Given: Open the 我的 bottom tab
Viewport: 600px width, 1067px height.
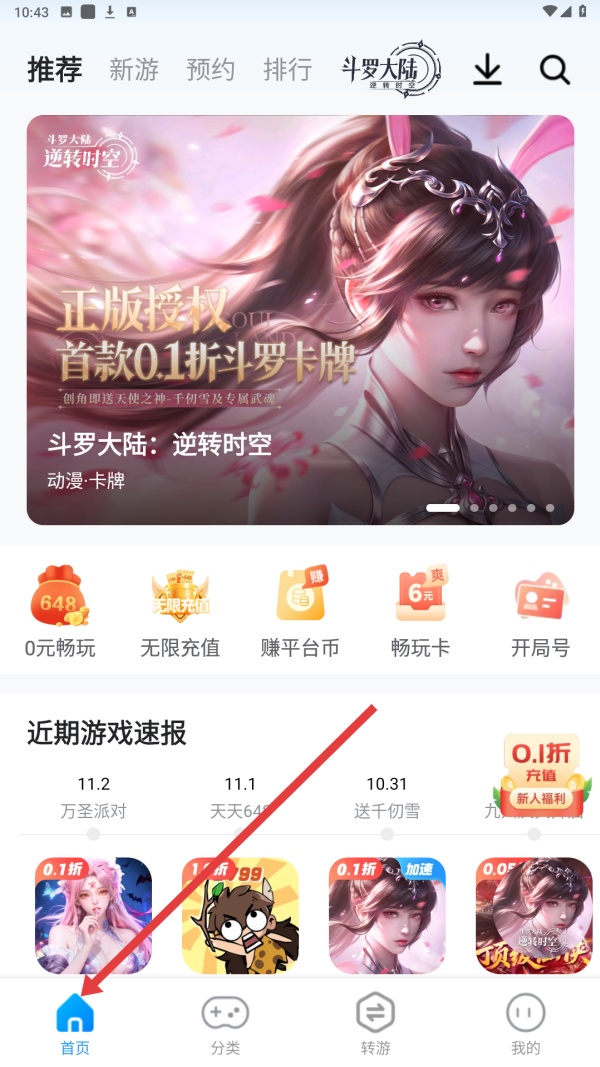Looking at the screenshot, I should [x=525, y=1024].
